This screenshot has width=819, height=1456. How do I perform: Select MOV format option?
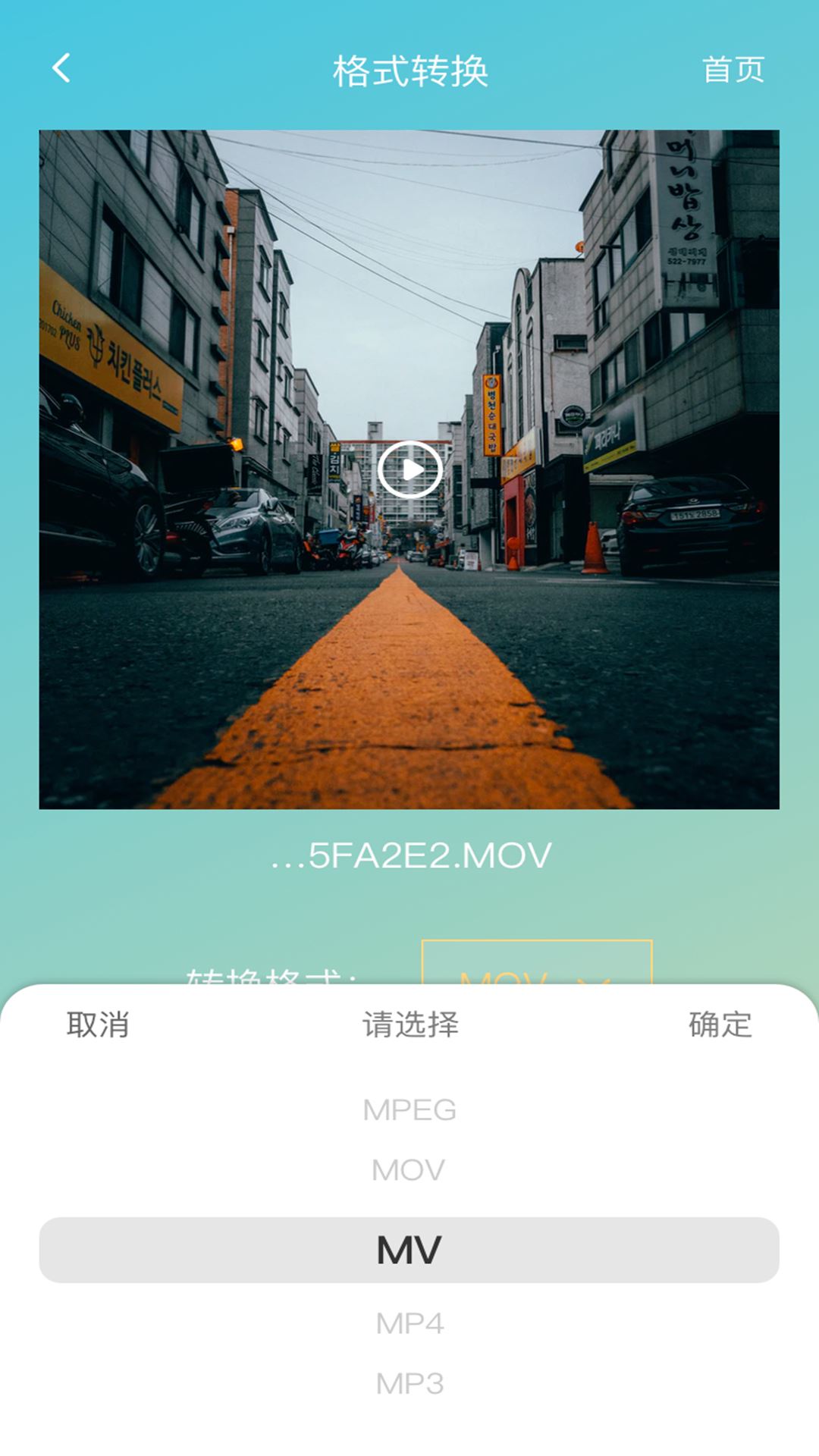tap(409, 1170)
